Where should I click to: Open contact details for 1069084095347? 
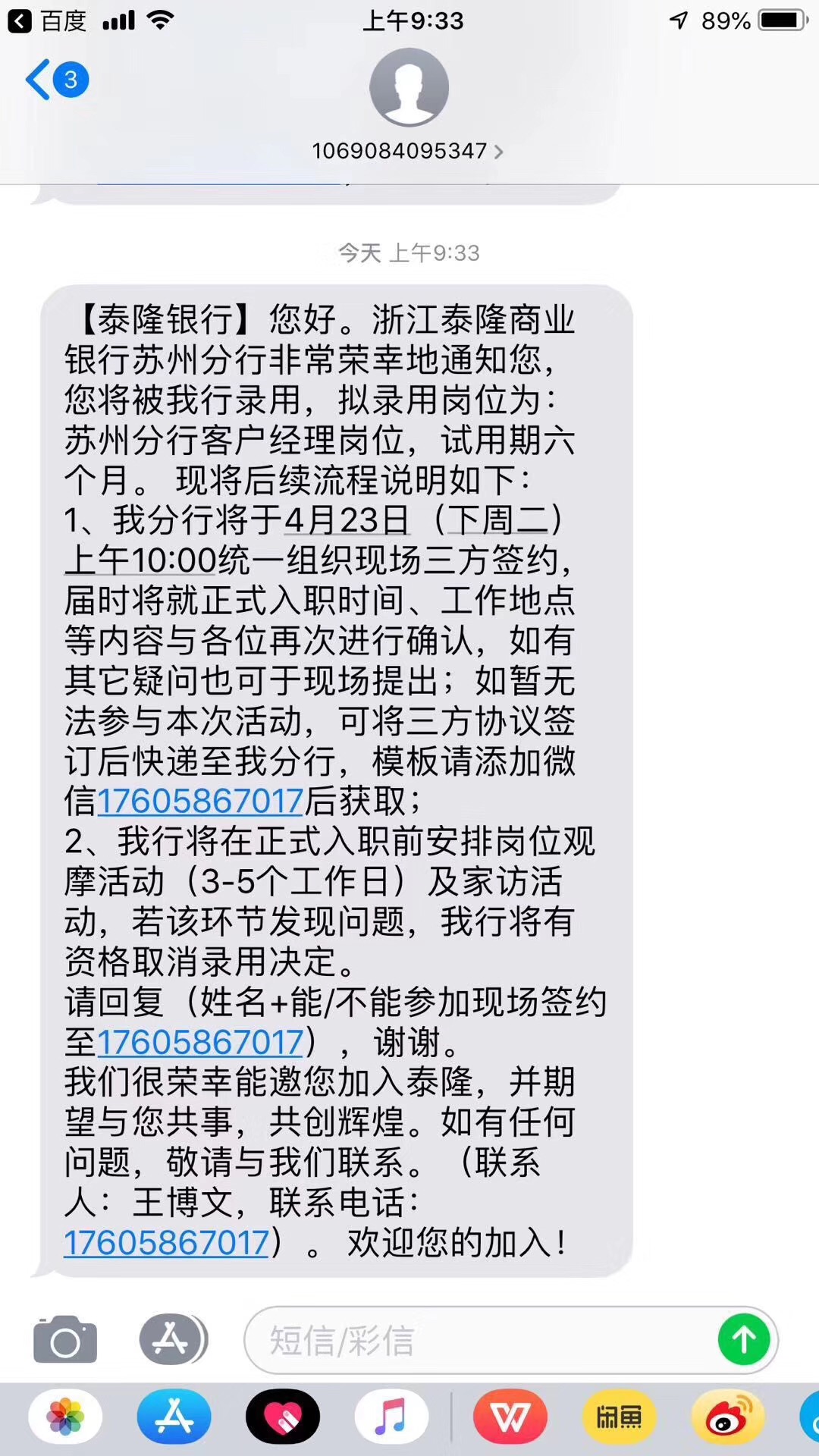[x=408, y=151]
